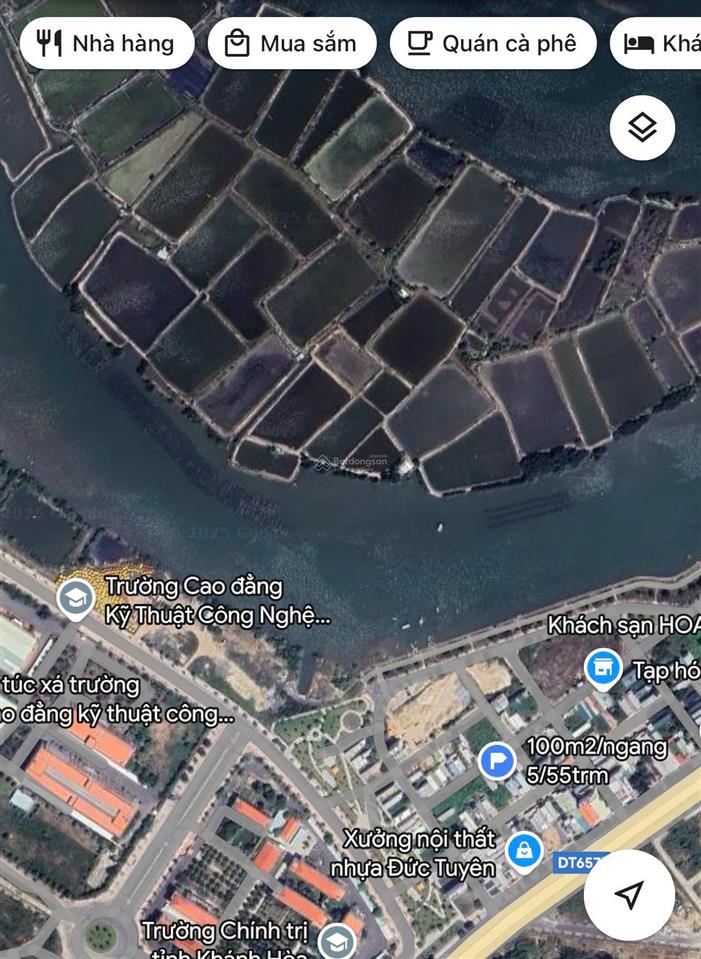Tap the 100m2/ngang parking pin
The image size is (701, 959).
pos(497,762)
